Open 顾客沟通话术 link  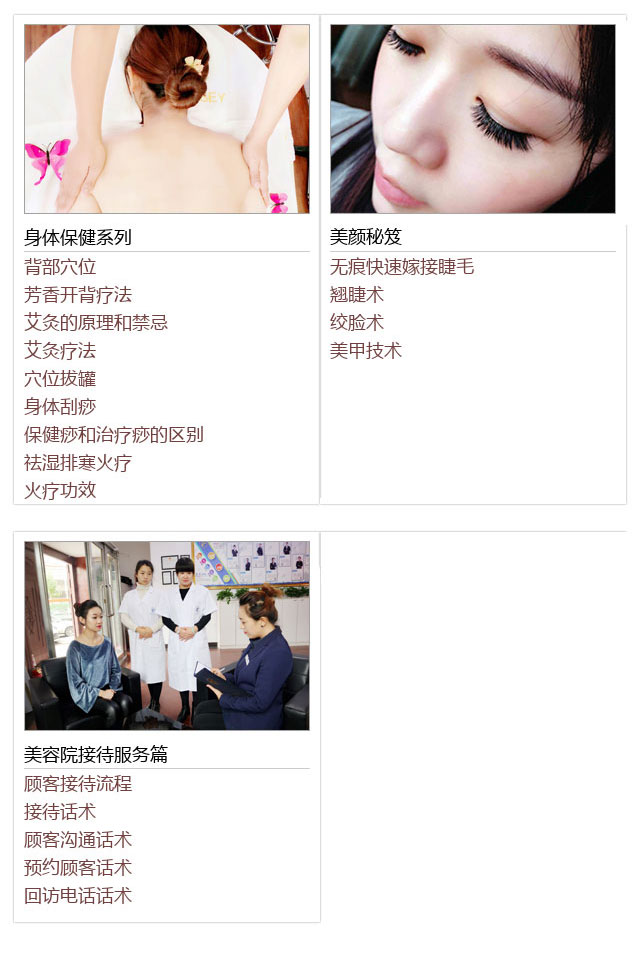point(78,840)
